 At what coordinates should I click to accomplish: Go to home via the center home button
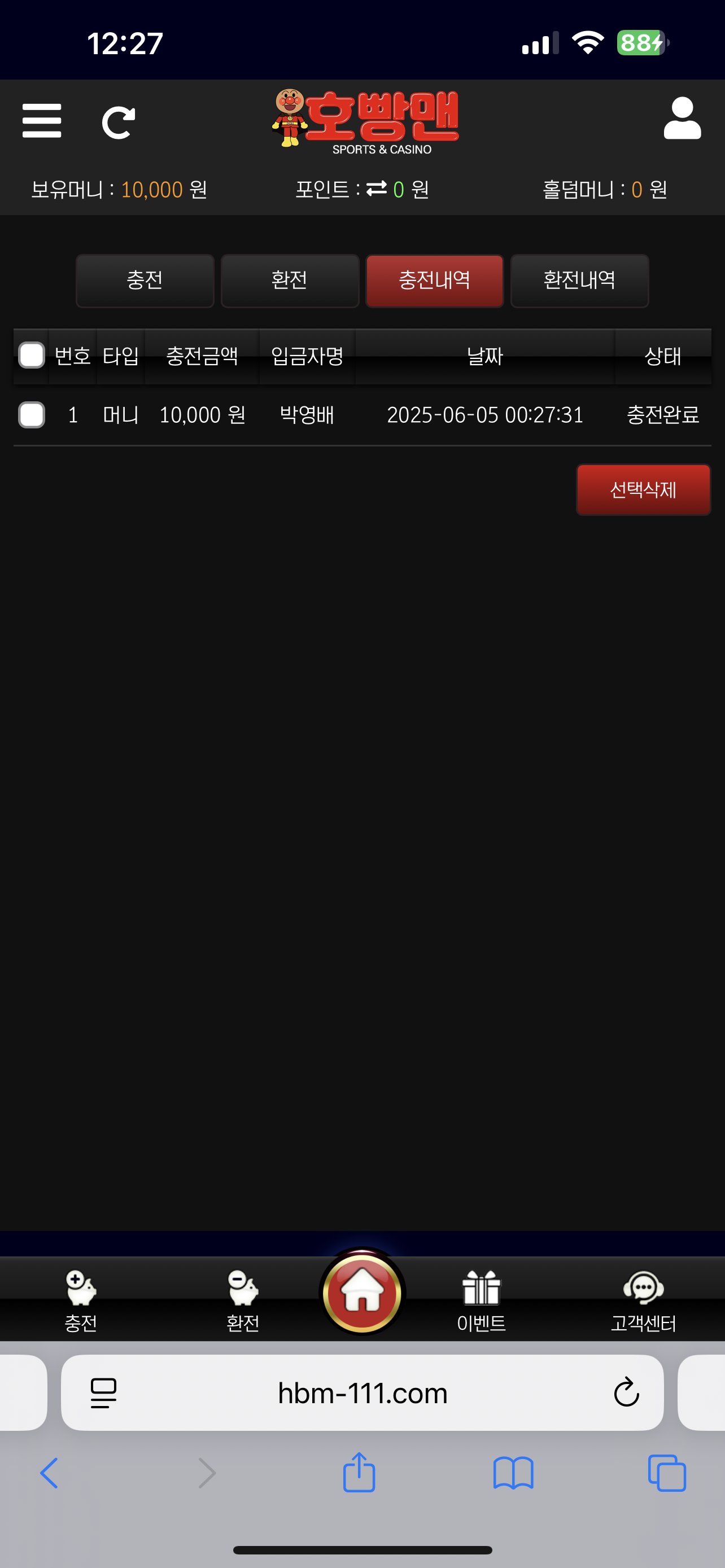[362, 1291]
